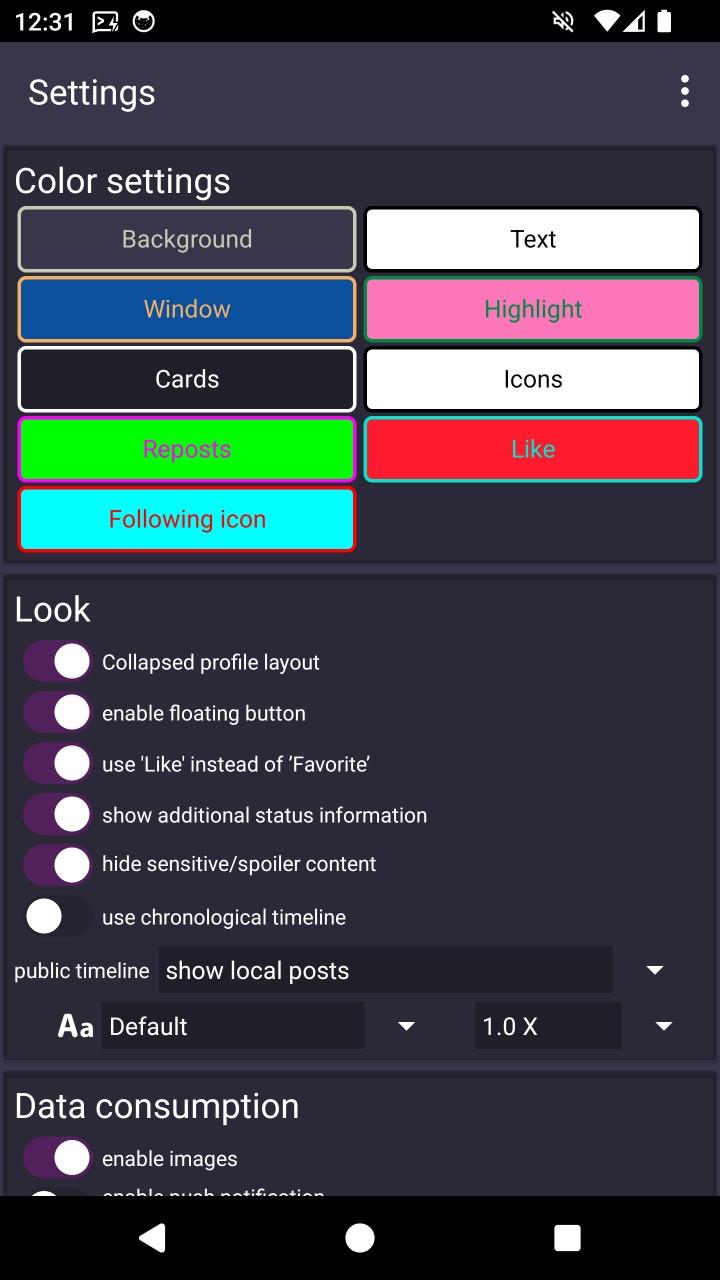The height and width of the screenshot is (1280, 720).
Task: Set the Icons color
Action: coord(533,379)
